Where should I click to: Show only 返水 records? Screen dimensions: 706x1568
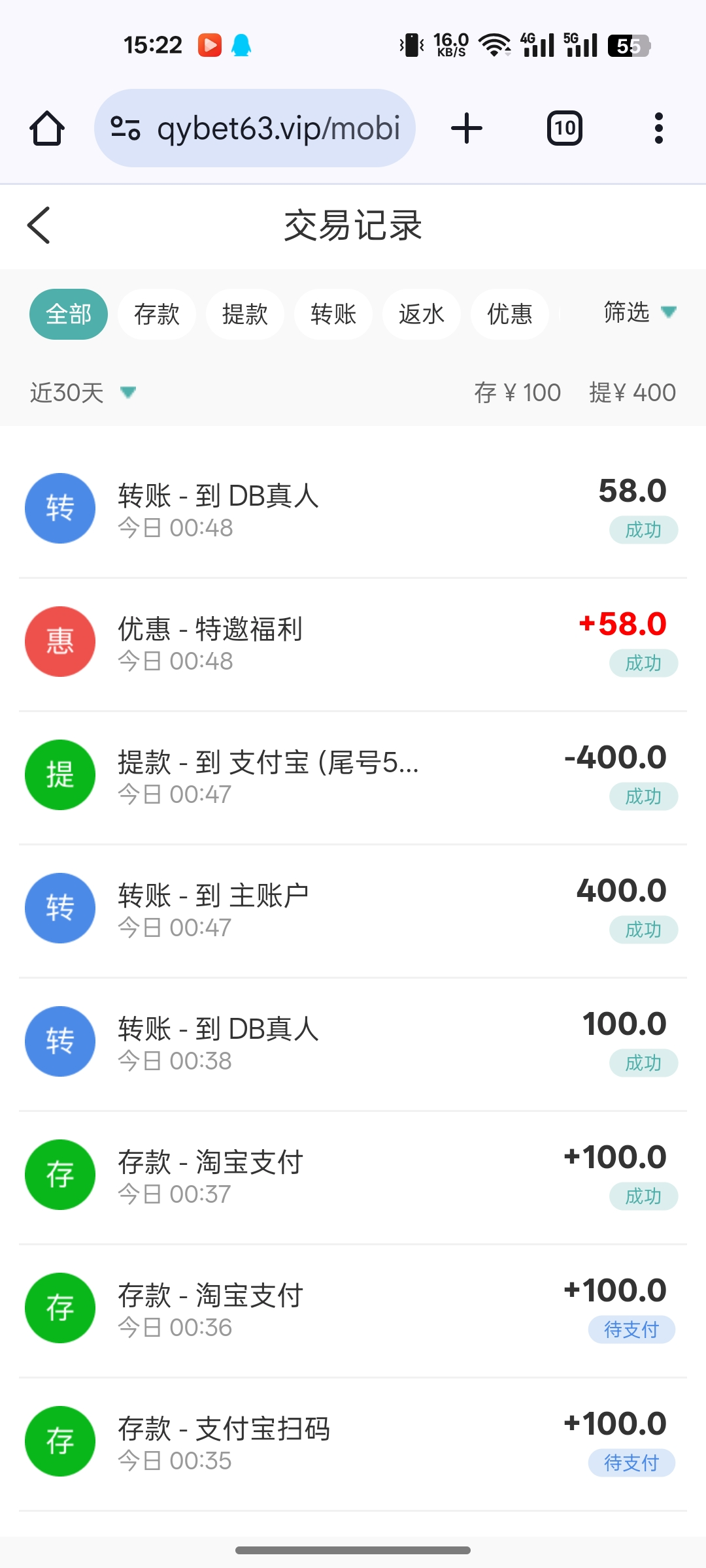click(x=422, y=314)
